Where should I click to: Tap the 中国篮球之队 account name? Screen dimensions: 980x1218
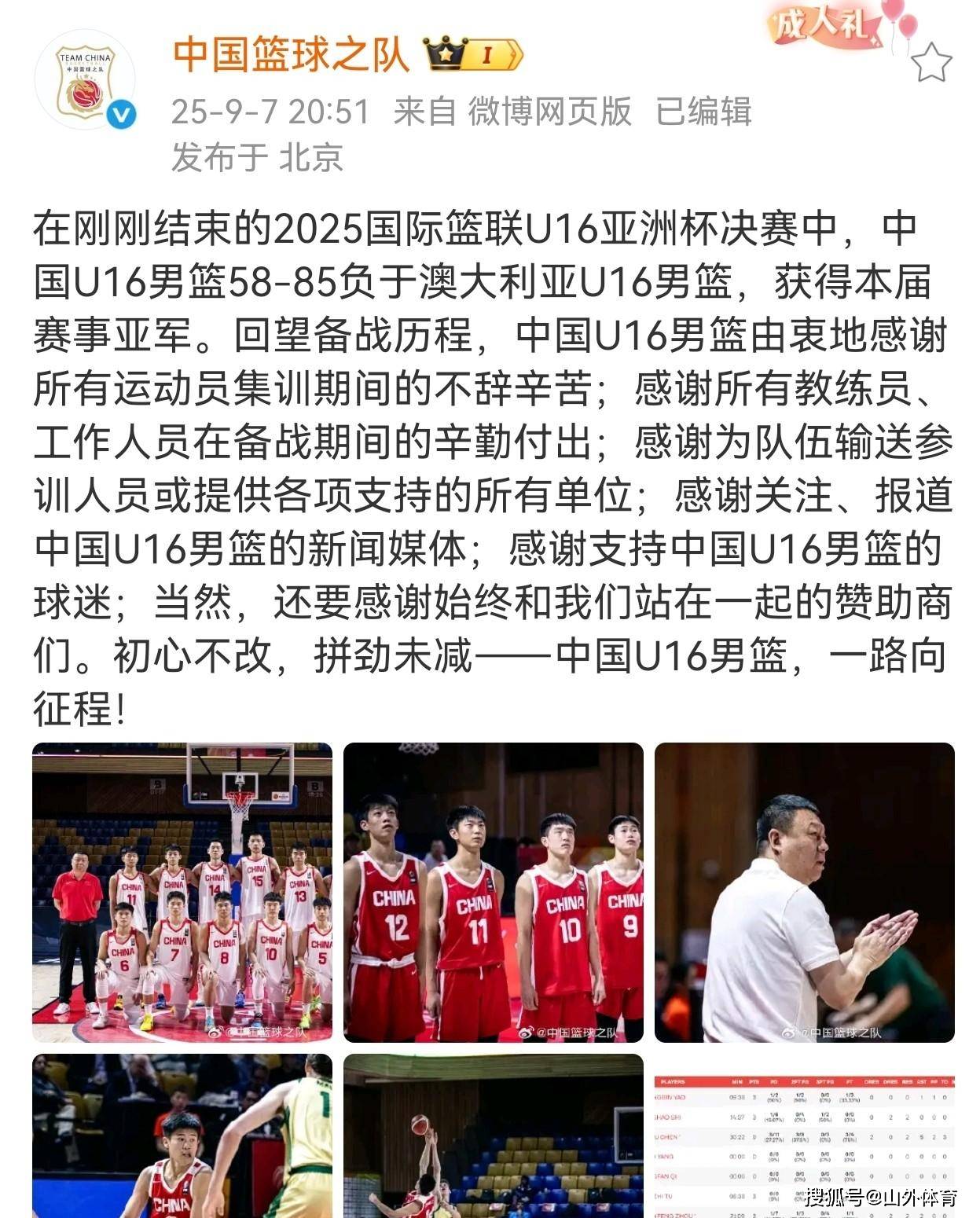291,54
